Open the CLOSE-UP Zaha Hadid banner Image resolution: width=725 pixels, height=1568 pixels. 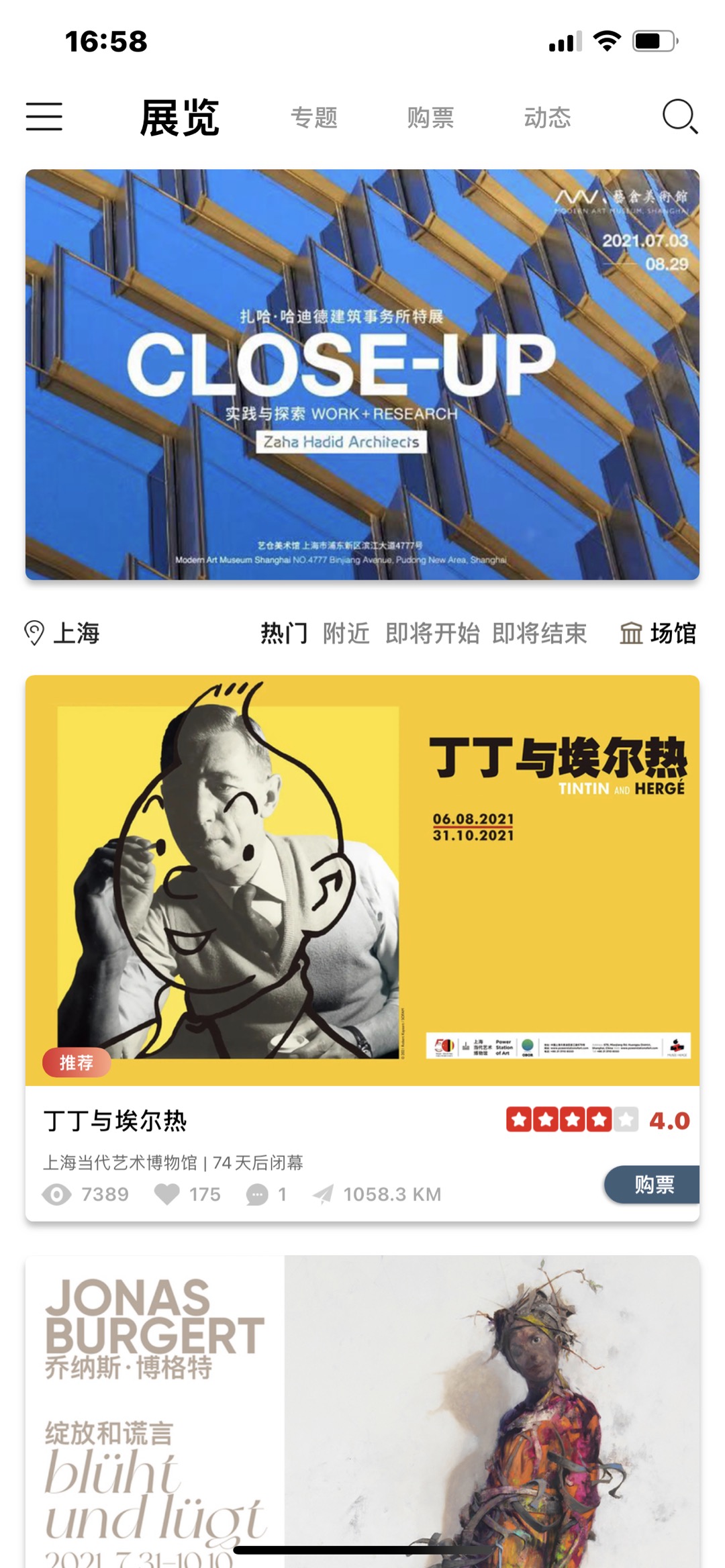[362, 374]
